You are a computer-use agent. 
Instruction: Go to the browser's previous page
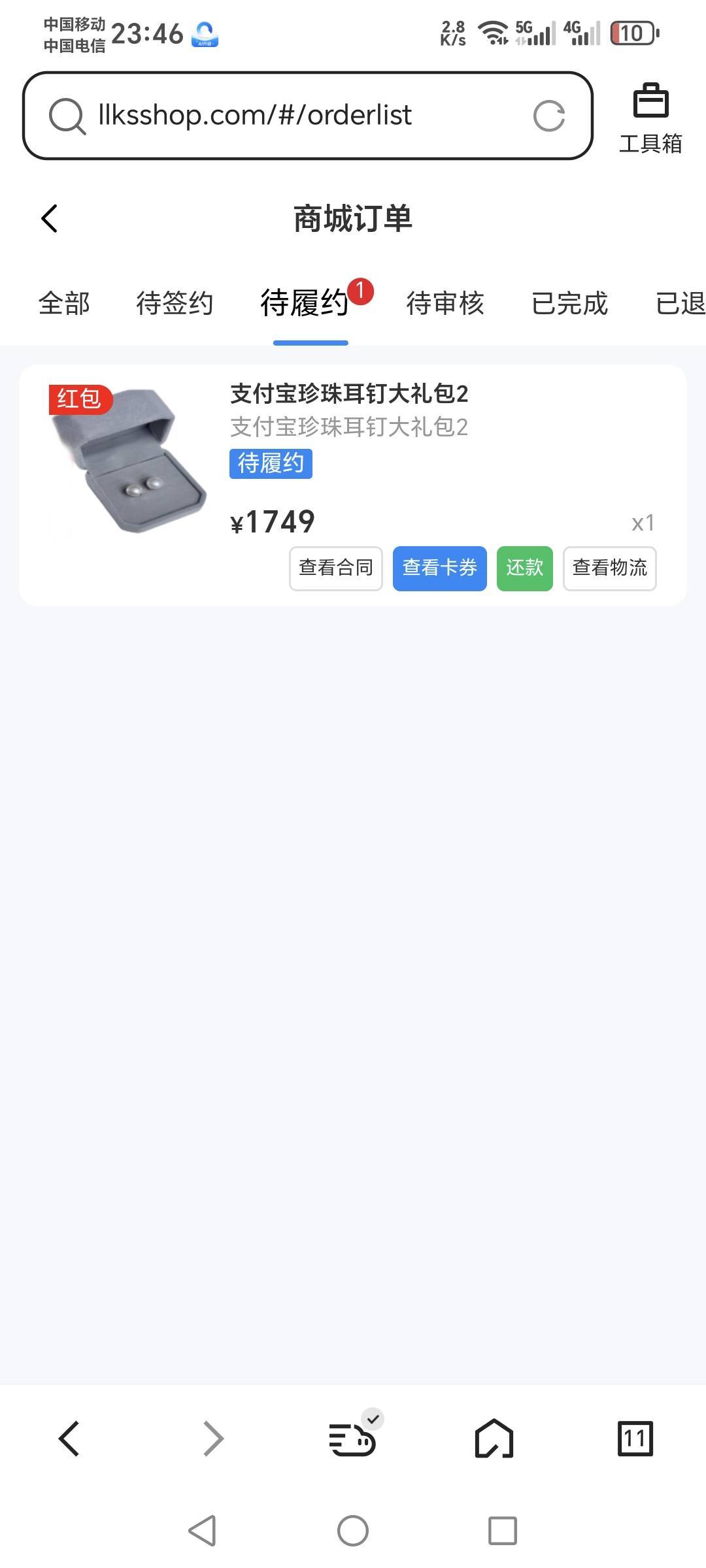tap(69, 1439)
